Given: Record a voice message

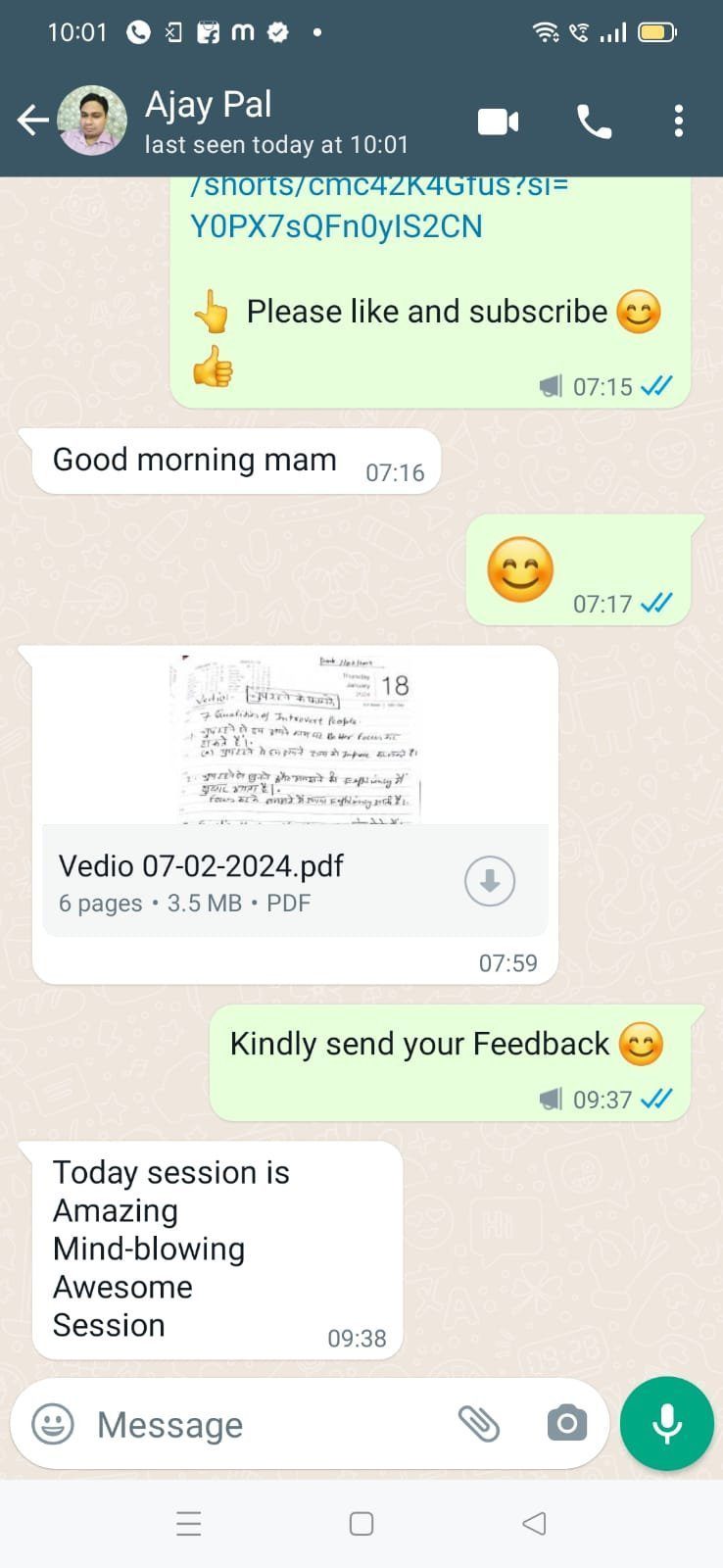Looking at the screenshot, I should [x=667, y=1423].
